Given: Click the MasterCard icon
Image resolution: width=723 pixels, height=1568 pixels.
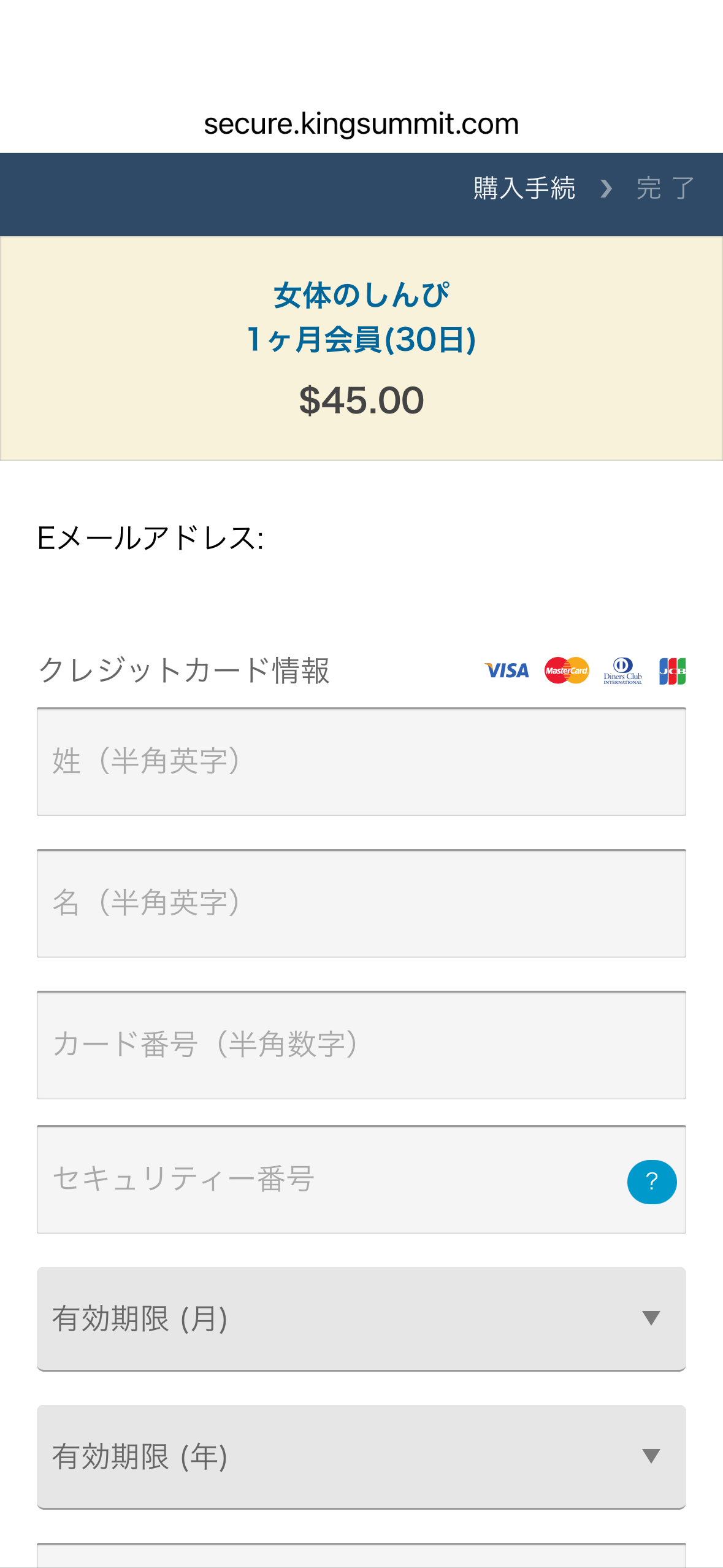Looking at the screenshot, I should tap(565, 671).
